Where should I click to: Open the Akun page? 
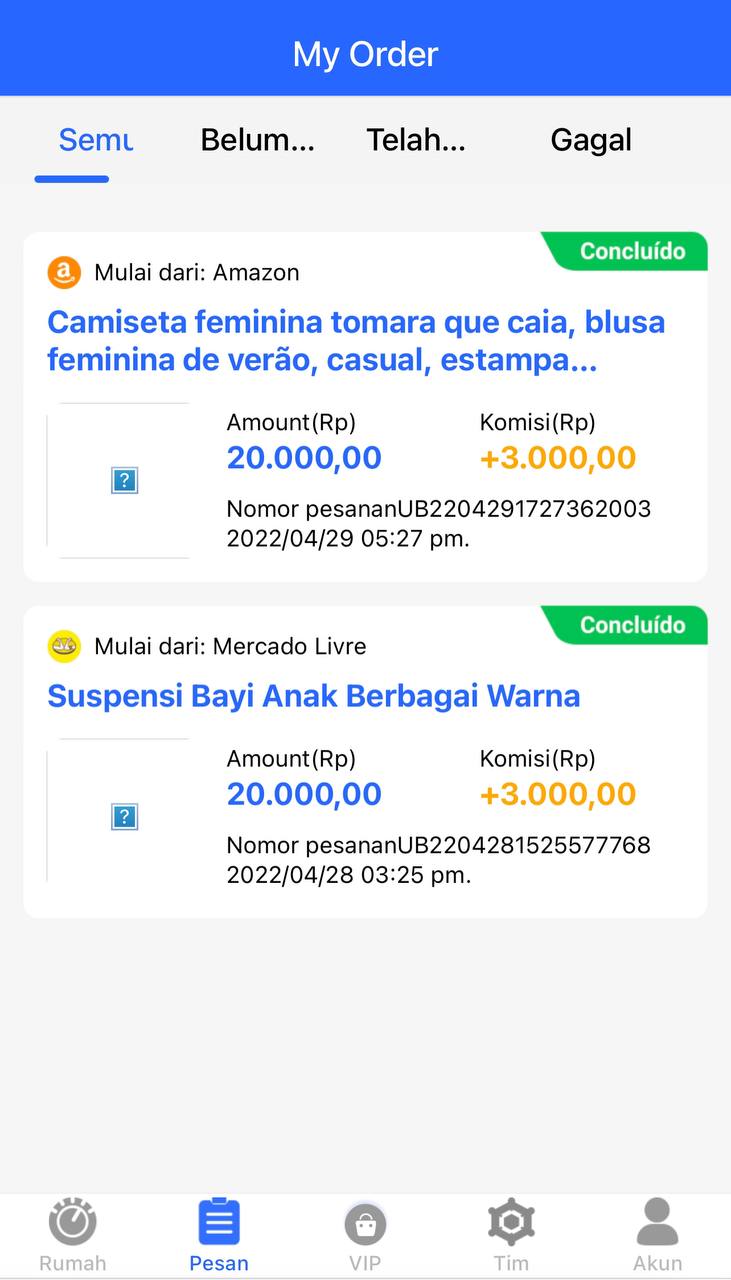pos(657,1235)
